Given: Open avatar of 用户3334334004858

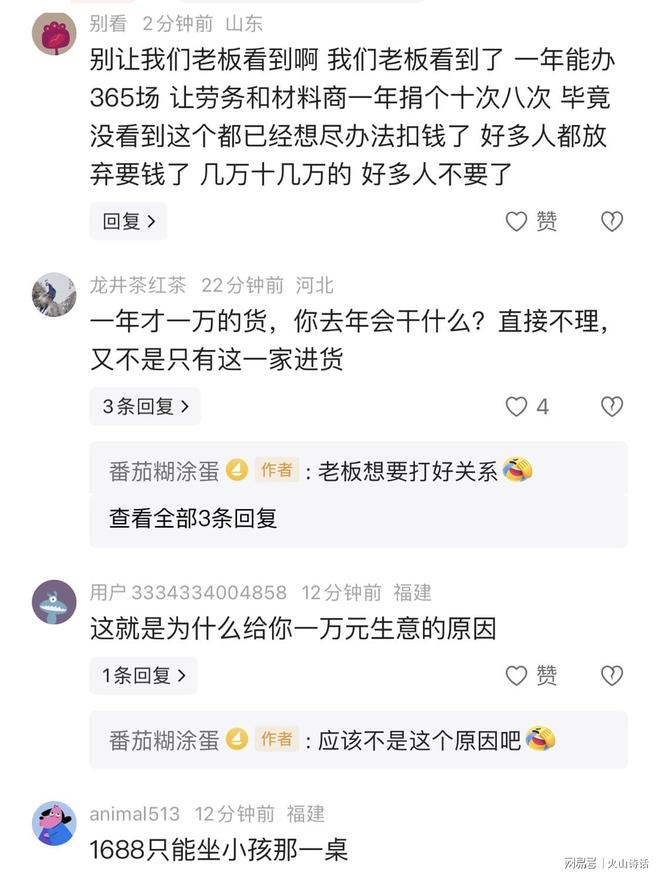Looking at the screenshot, I should (x=54, y=602).
